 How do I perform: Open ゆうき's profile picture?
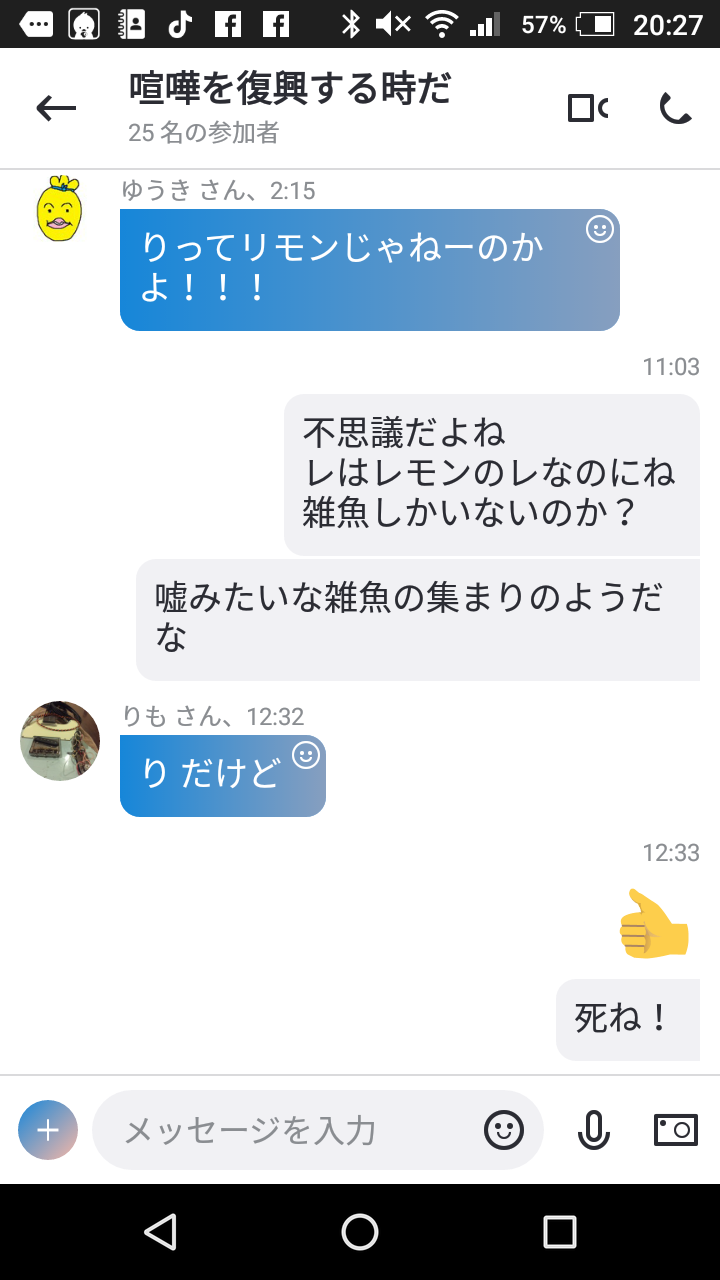pyautogui.click(x=60, y=209)
